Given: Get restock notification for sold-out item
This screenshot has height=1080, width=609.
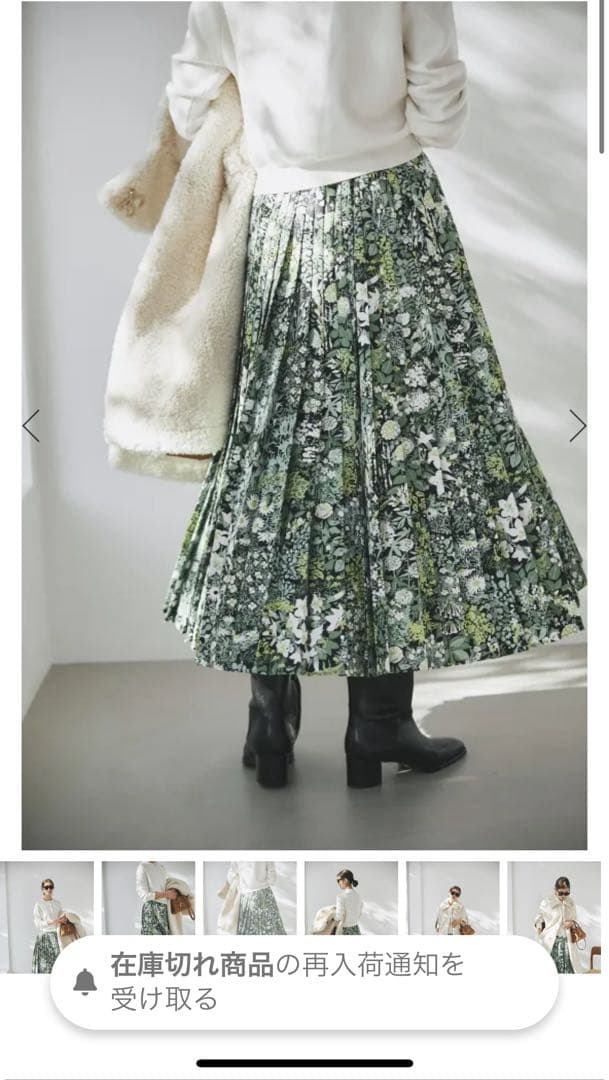Looking at the screenshot, I should [303, 982].
